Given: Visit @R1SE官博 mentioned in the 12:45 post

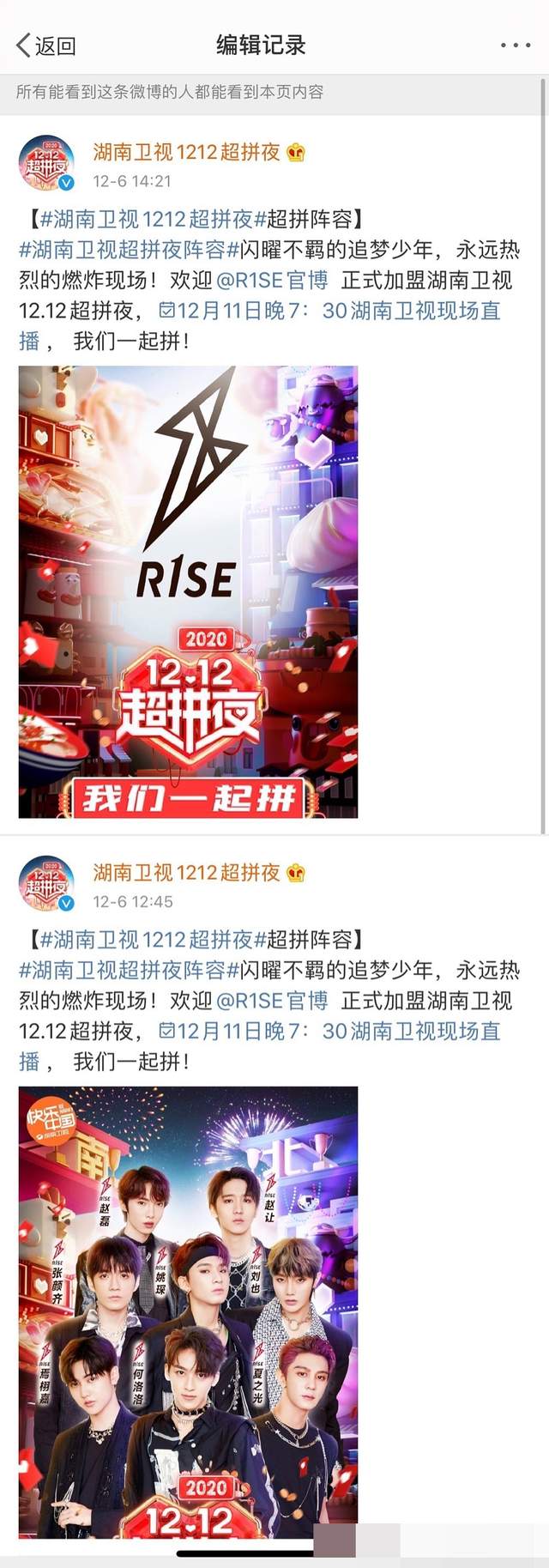Looking at the screenshot, I should pos(271,1001).
